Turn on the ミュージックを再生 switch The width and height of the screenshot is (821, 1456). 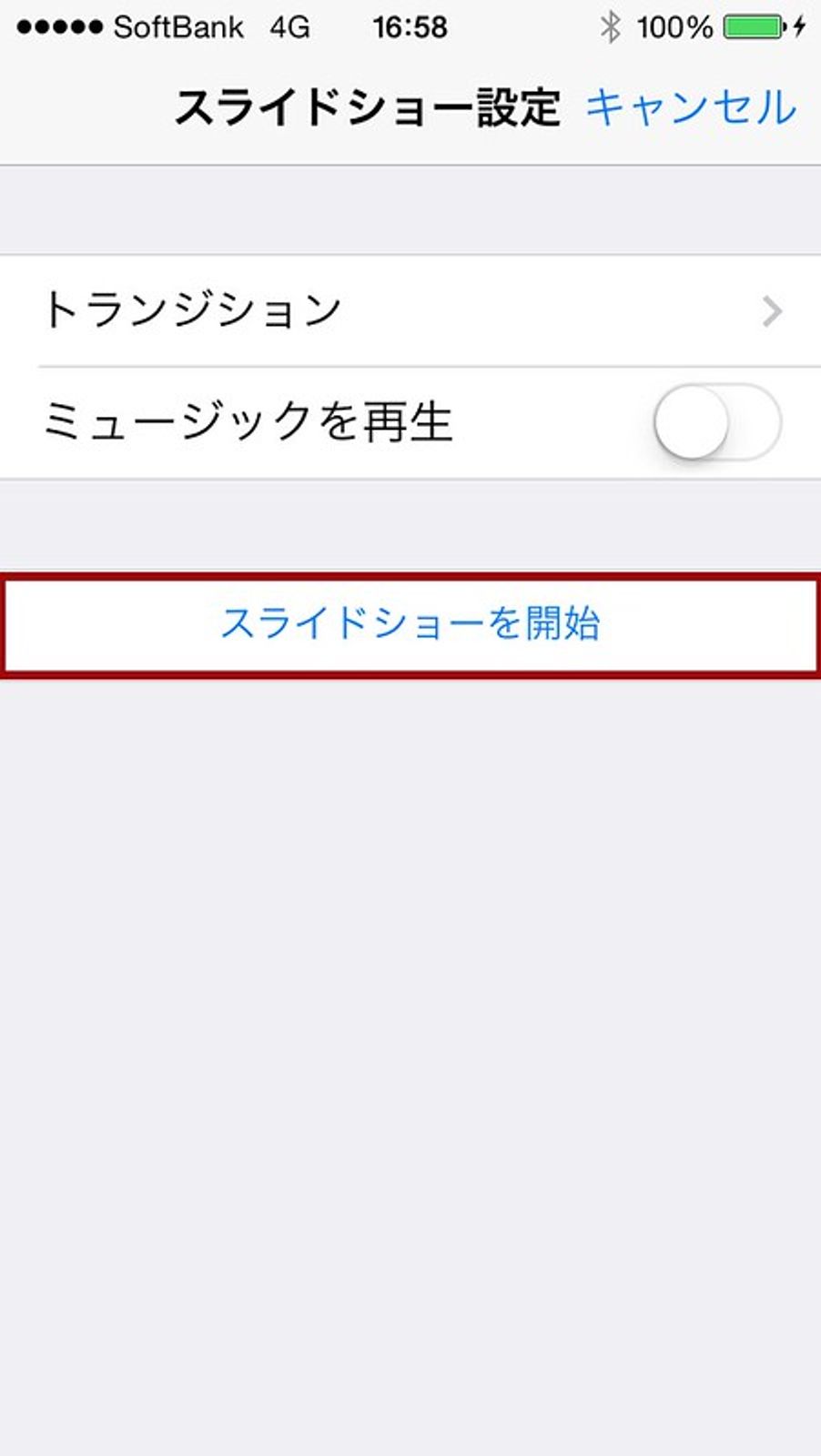pyautogui.click(x=716, y=423)
